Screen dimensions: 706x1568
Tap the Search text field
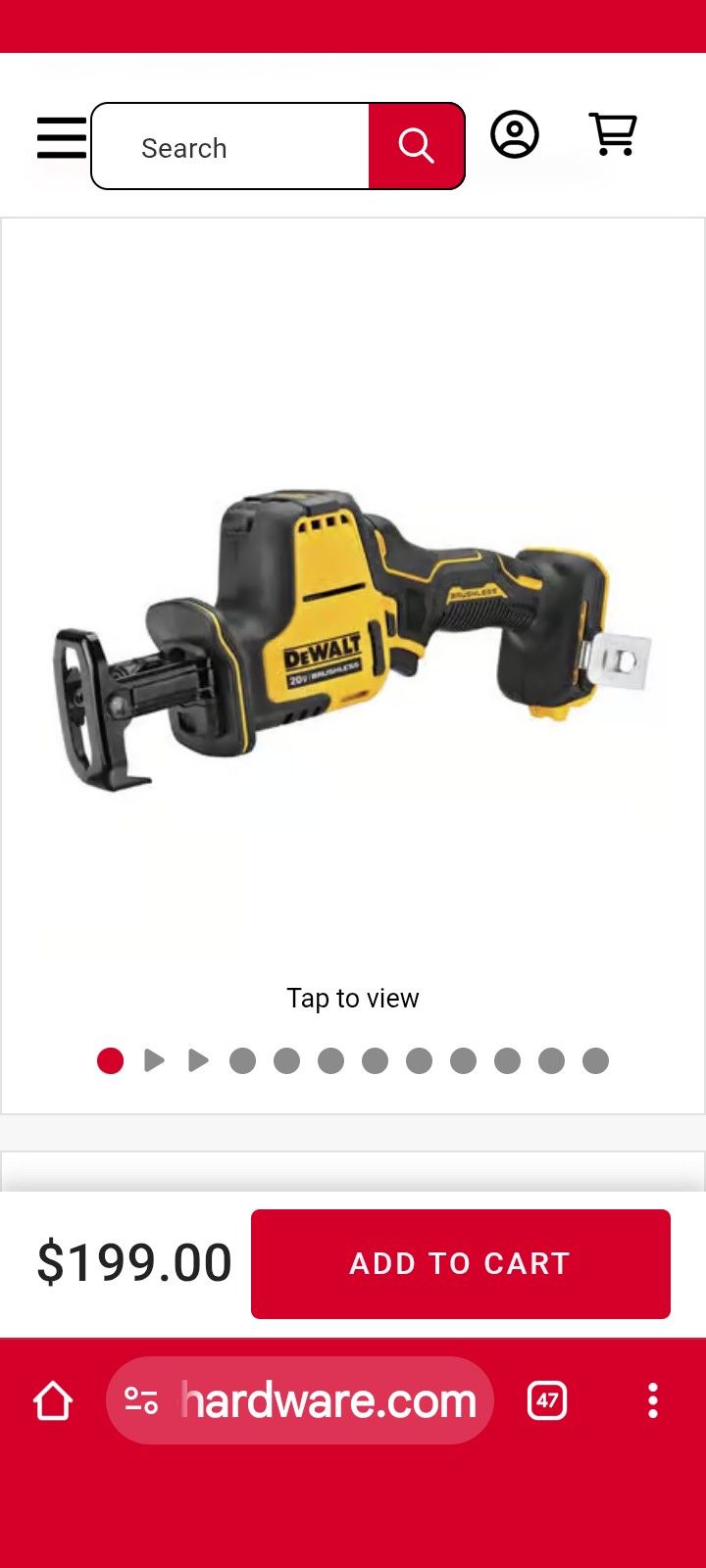click(x=230, y=146)
